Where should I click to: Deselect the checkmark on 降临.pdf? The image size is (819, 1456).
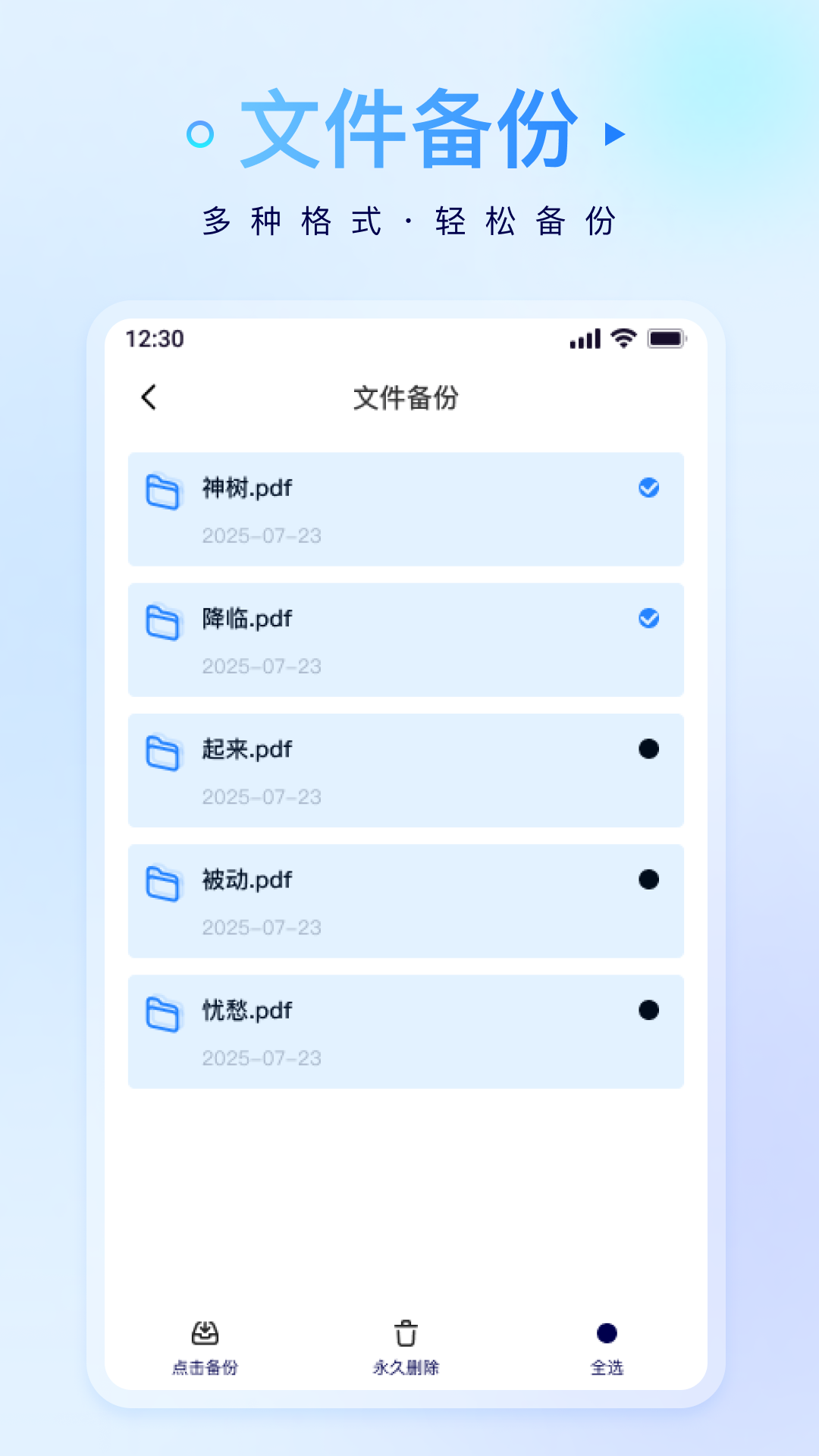coord(647,619)
